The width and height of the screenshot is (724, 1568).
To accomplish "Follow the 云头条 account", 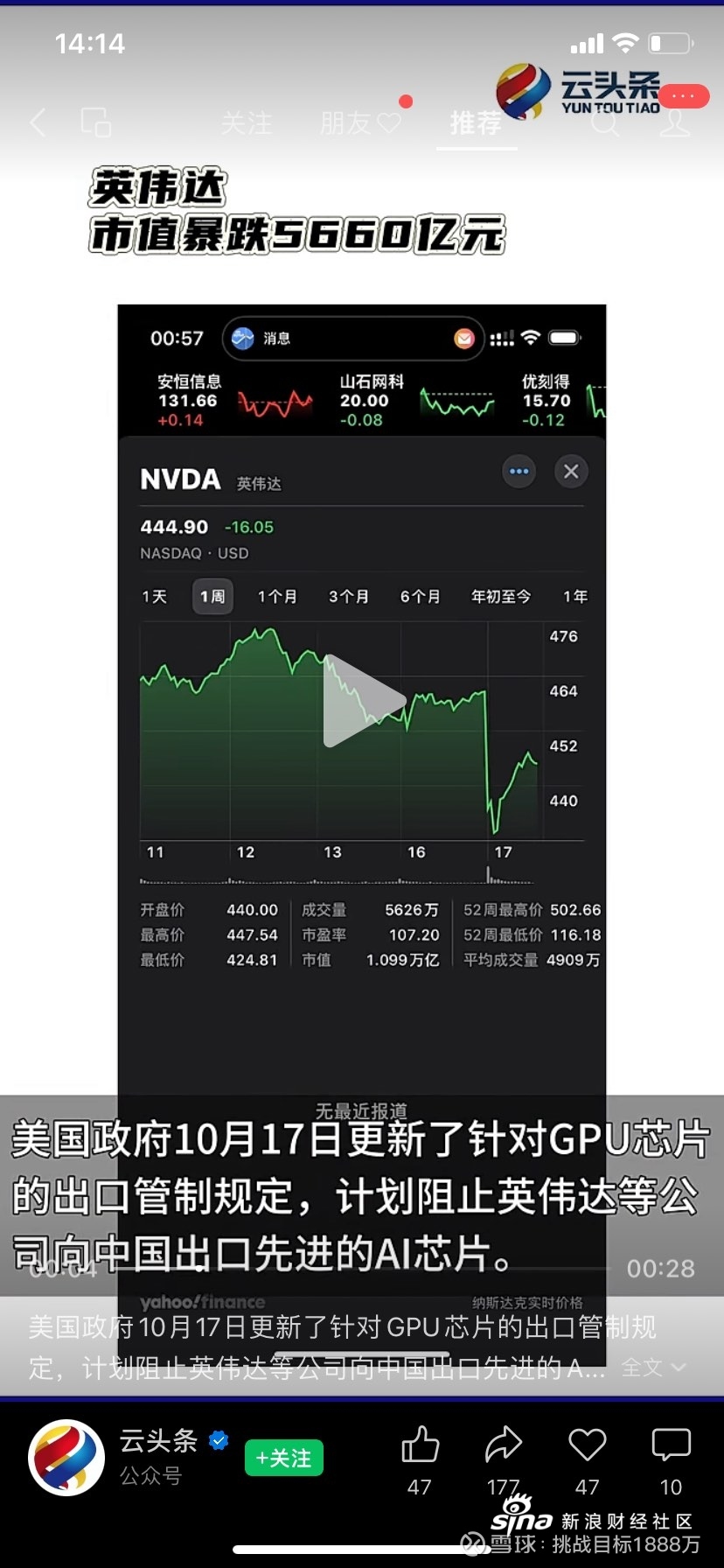I will click(x=283, y=1458).
